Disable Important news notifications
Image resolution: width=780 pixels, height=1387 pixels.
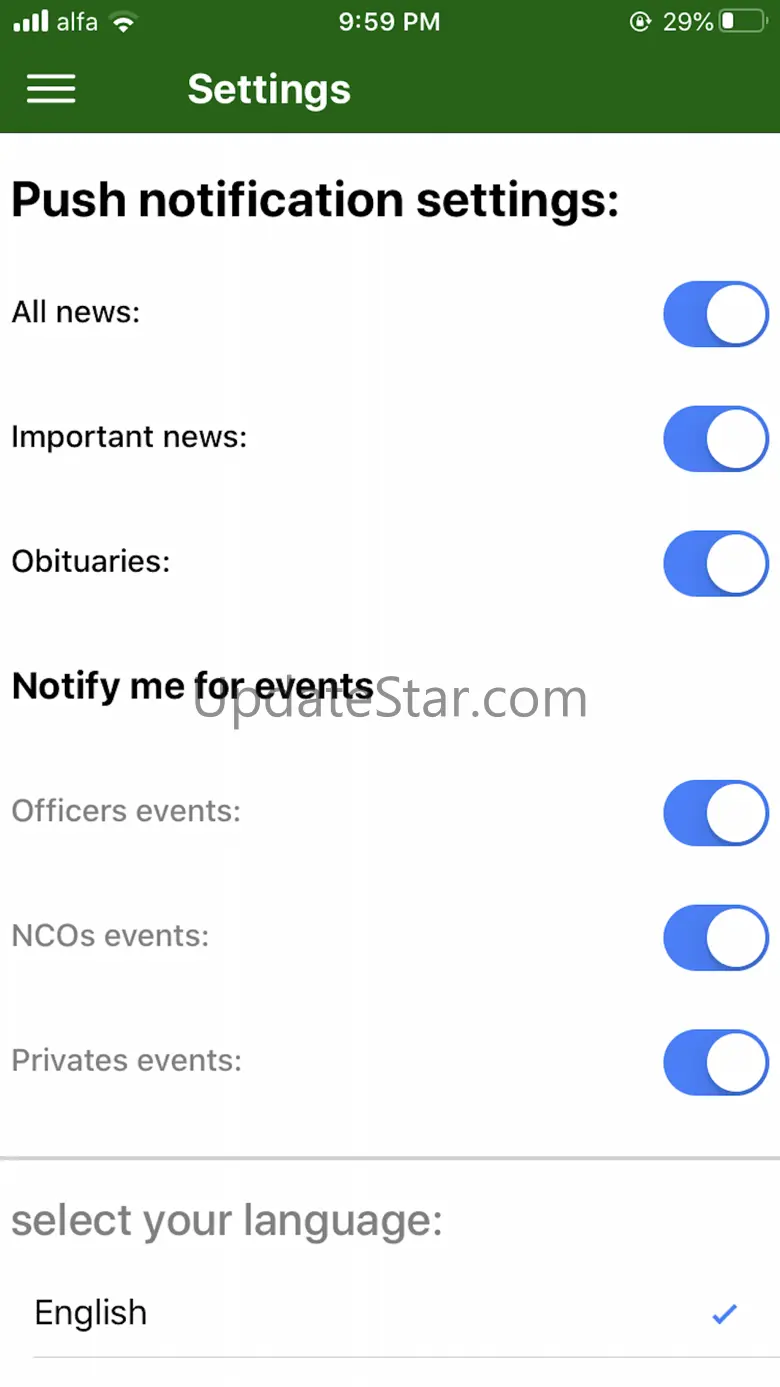pyautogui.click(x=715, y=438)
